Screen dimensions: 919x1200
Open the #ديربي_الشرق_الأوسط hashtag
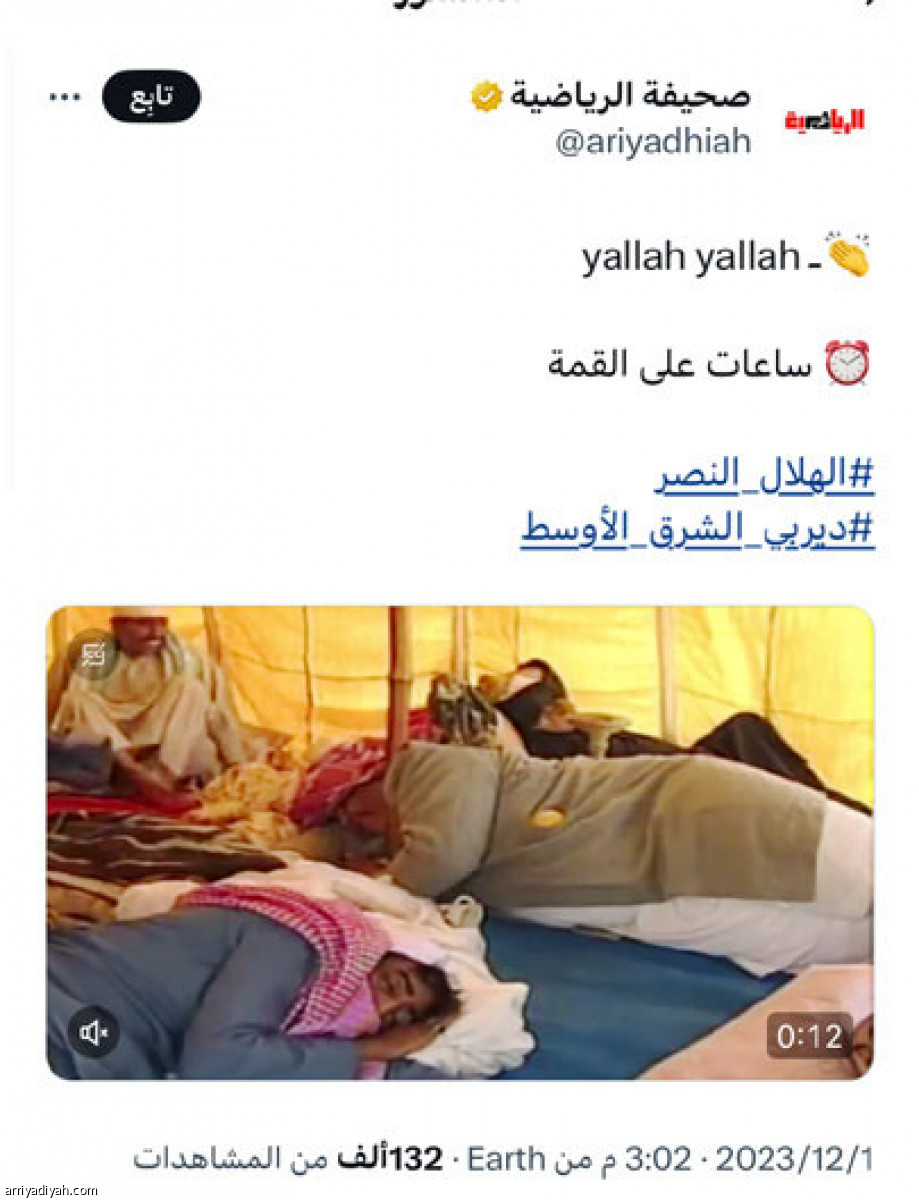click(x=697, y=530)
